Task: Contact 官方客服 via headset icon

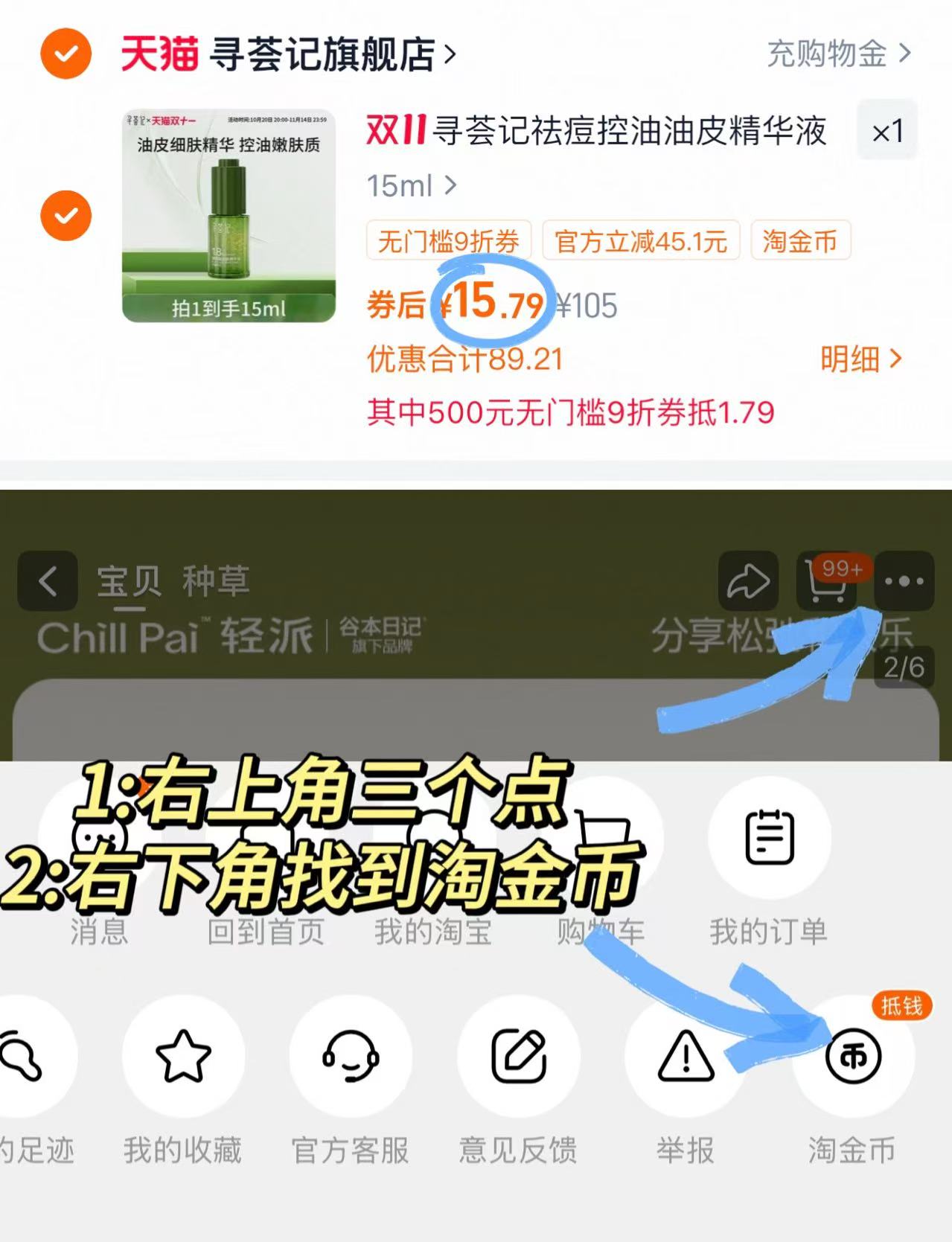Action: (351, 1055)
